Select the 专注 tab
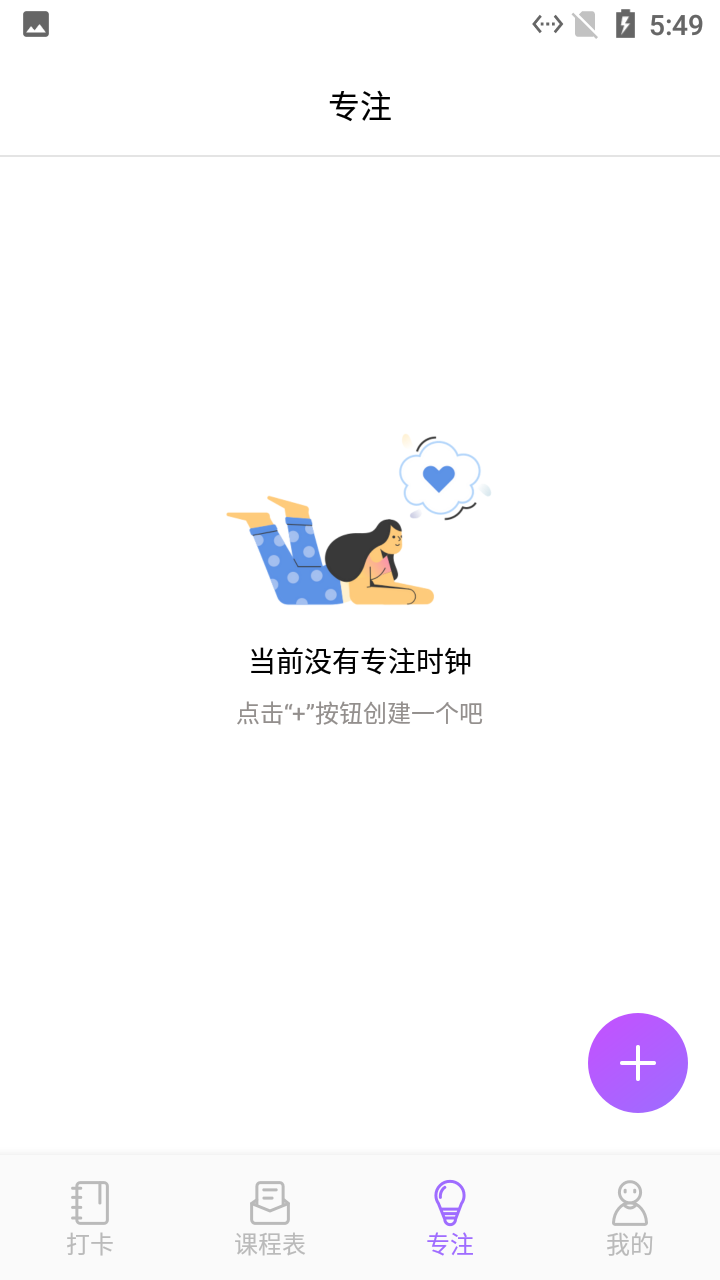This screenshot has width=720, height=1280. (x=450, y=1217)
